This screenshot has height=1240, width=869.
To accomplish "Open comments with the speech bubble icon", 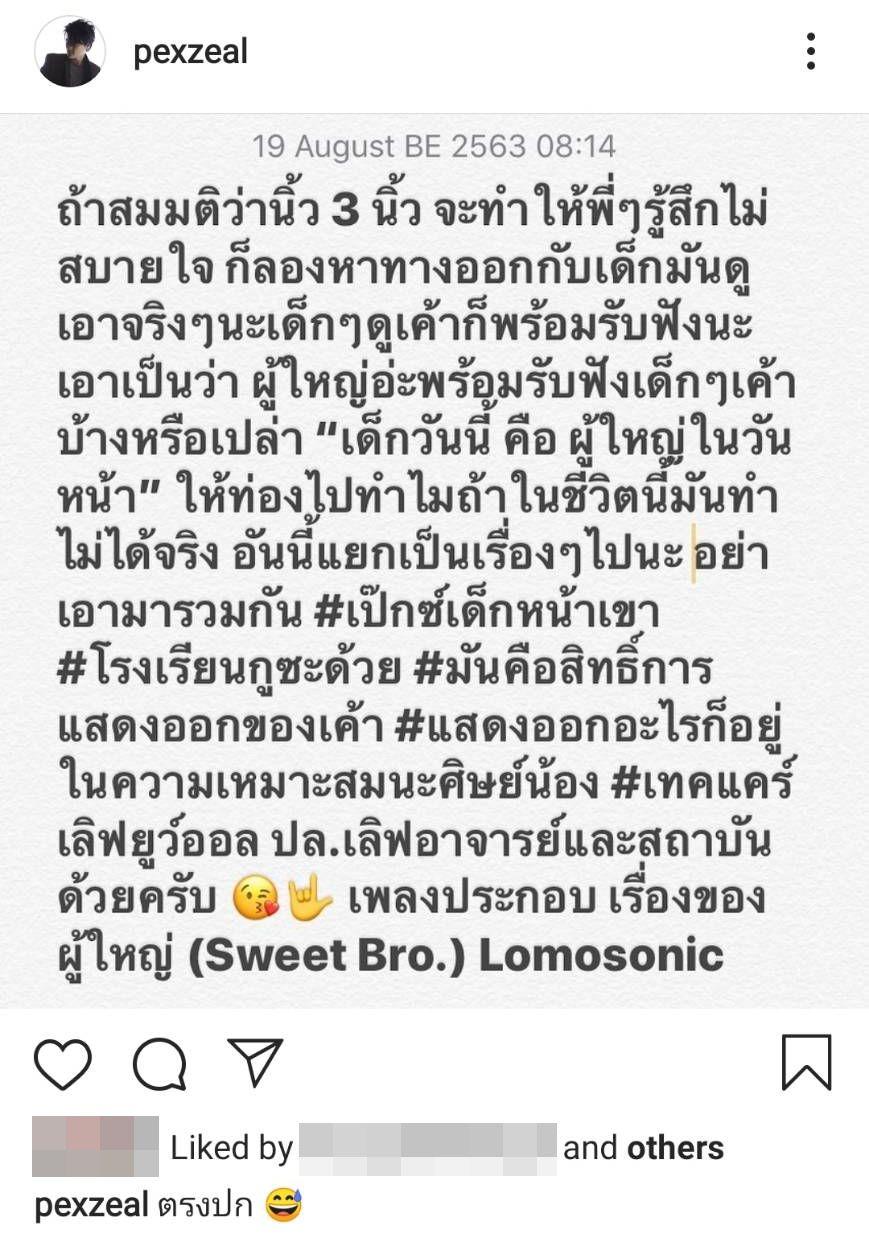I will [x=159, y=1062].
